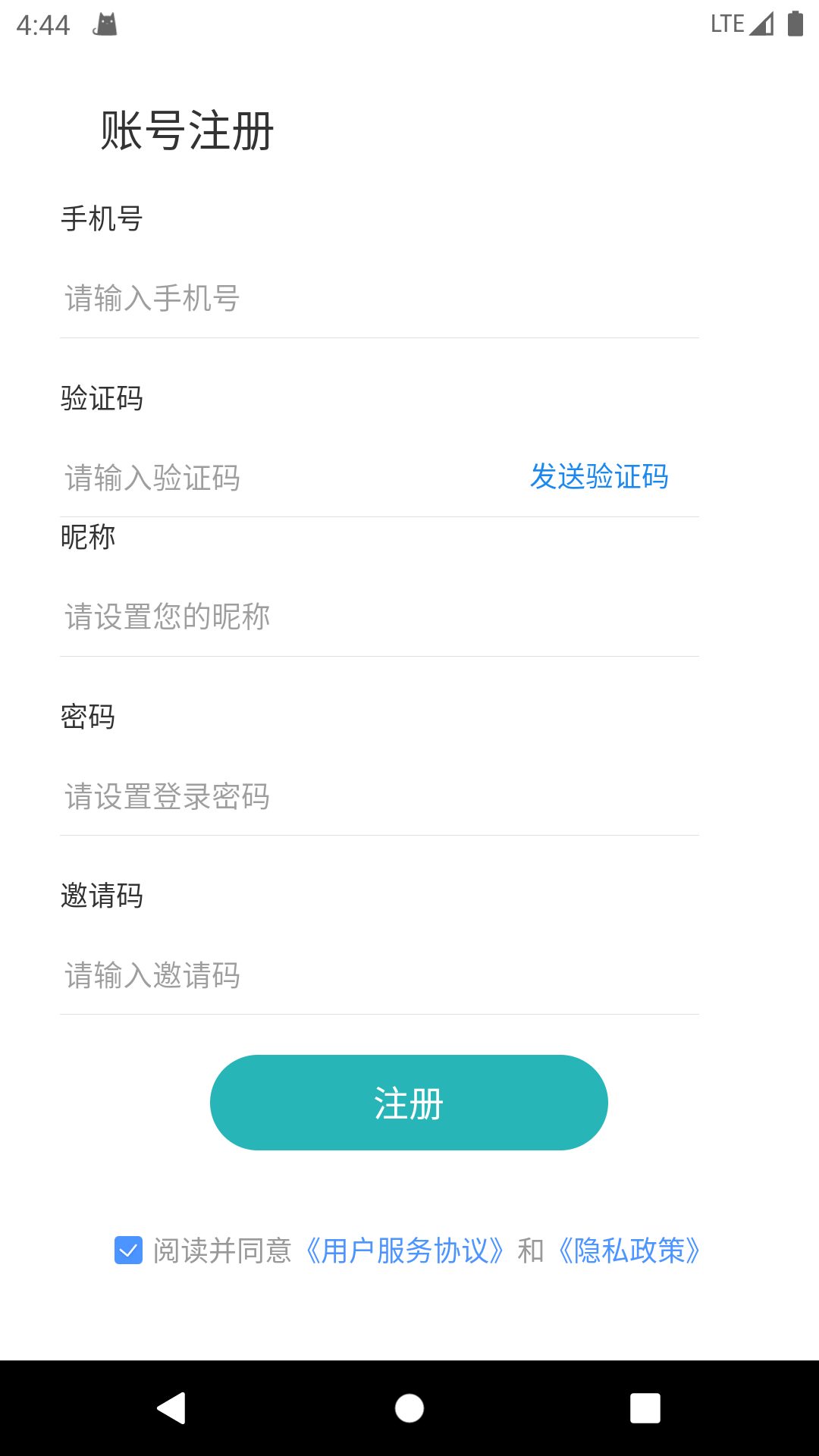Select the login password field
The height and width of the screenshot is (1456, 819).
379,796
